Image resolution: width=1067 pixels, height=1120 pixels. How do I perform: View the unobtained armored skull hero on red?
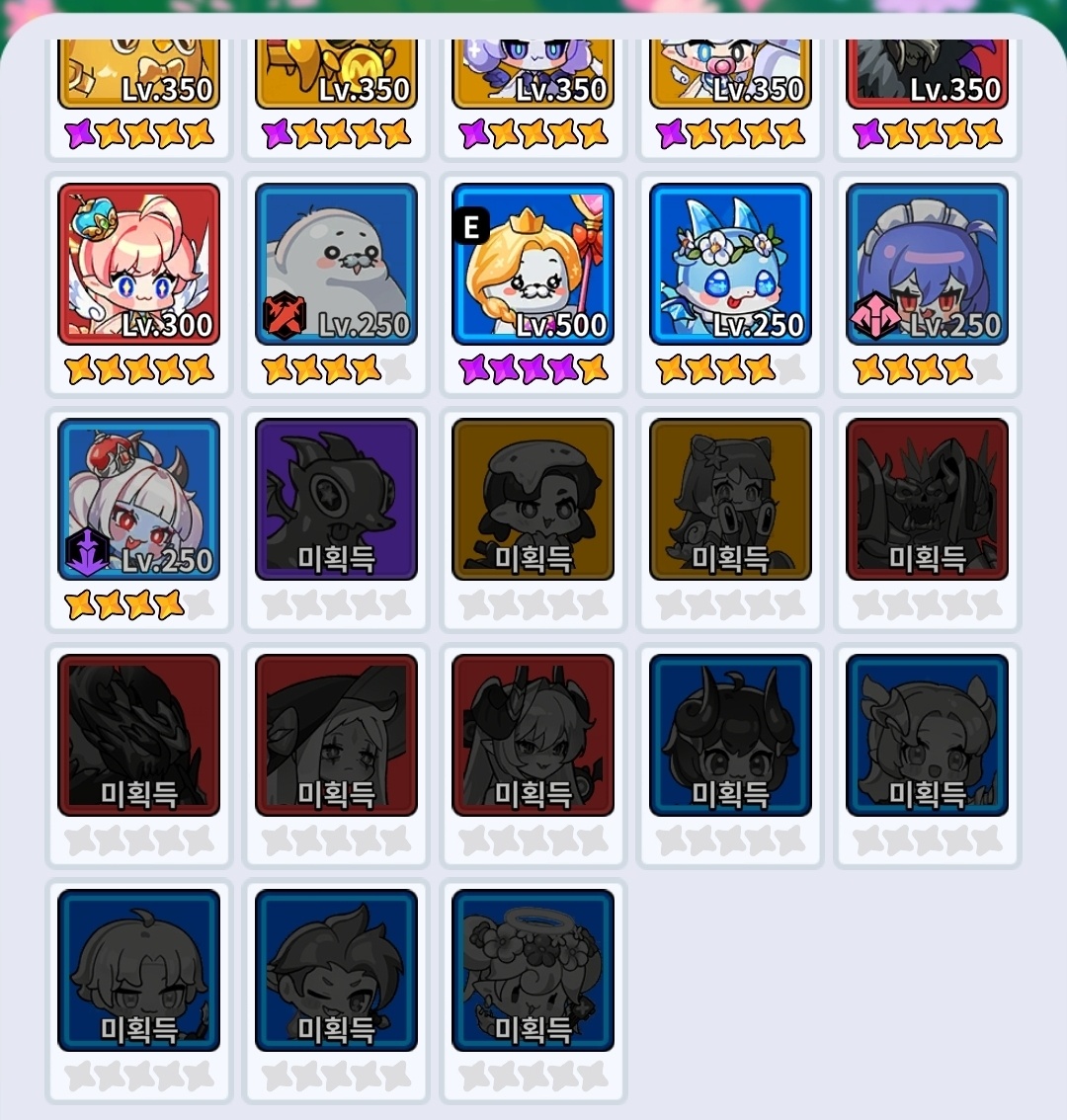click(x=927, y=500)
